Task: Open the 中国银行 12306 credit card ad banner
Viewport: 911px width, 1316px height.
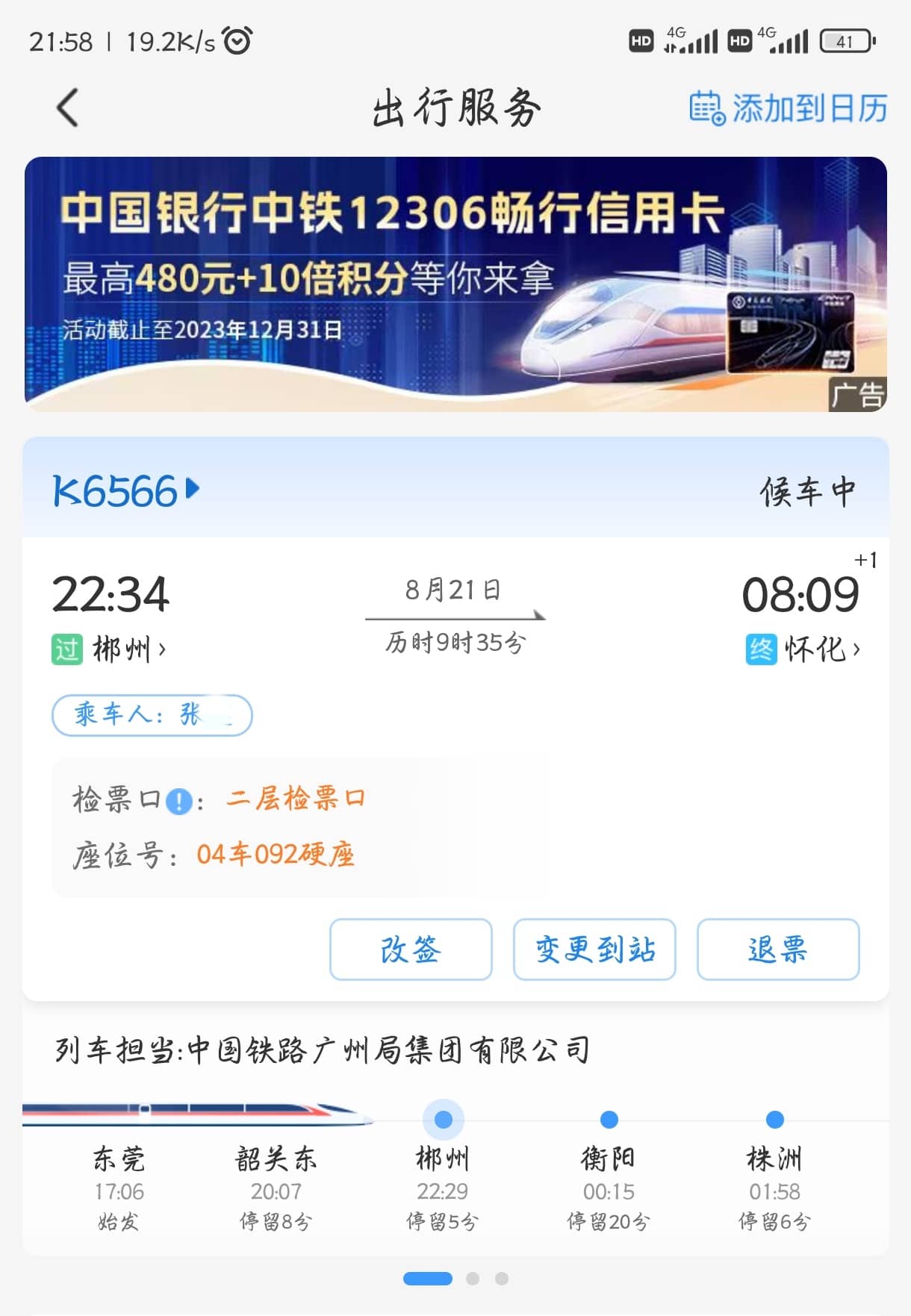Action: pyautogui.click(x=455, y=284)
